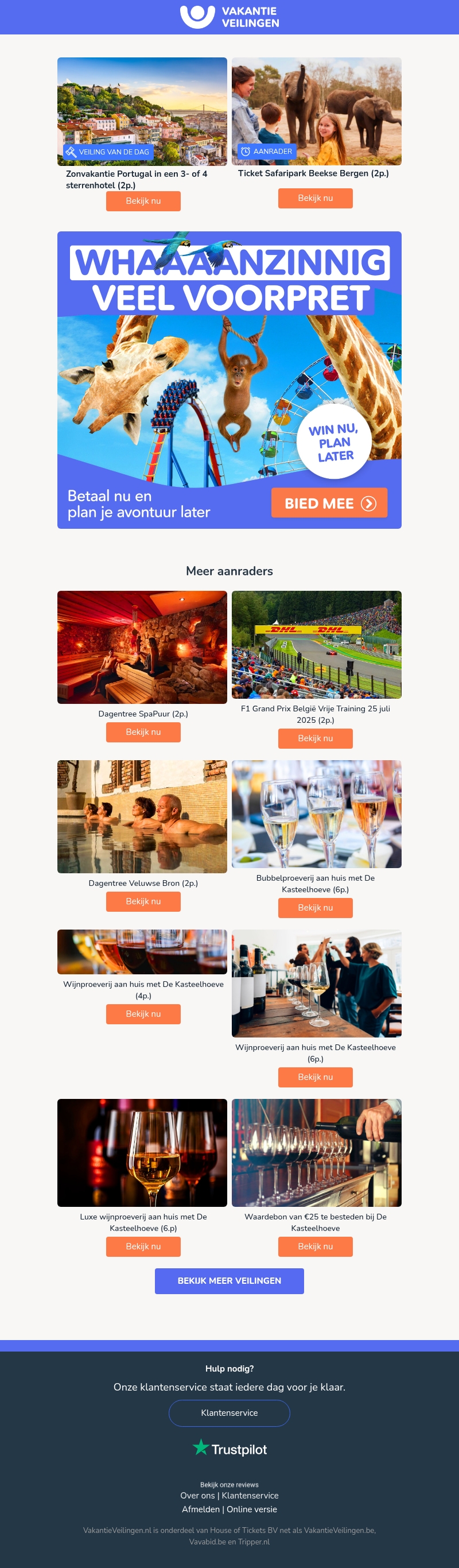Open Bekijk nu for Safaripark Beekse Bergen
The height and width of the screenshot is (1568, 459).
[315, 199]
